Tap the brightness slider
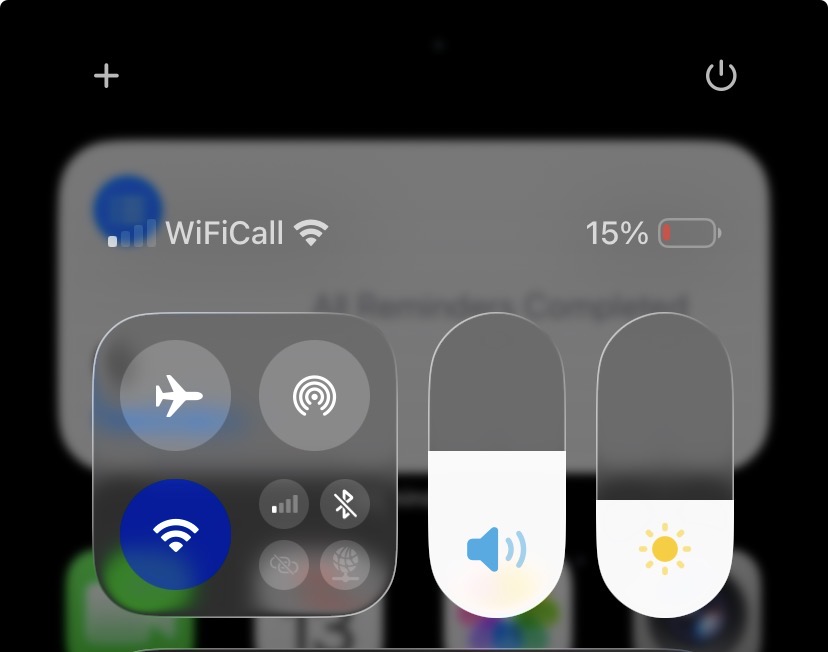This screenshot has height=652, width=828. [x=665, y=466]
